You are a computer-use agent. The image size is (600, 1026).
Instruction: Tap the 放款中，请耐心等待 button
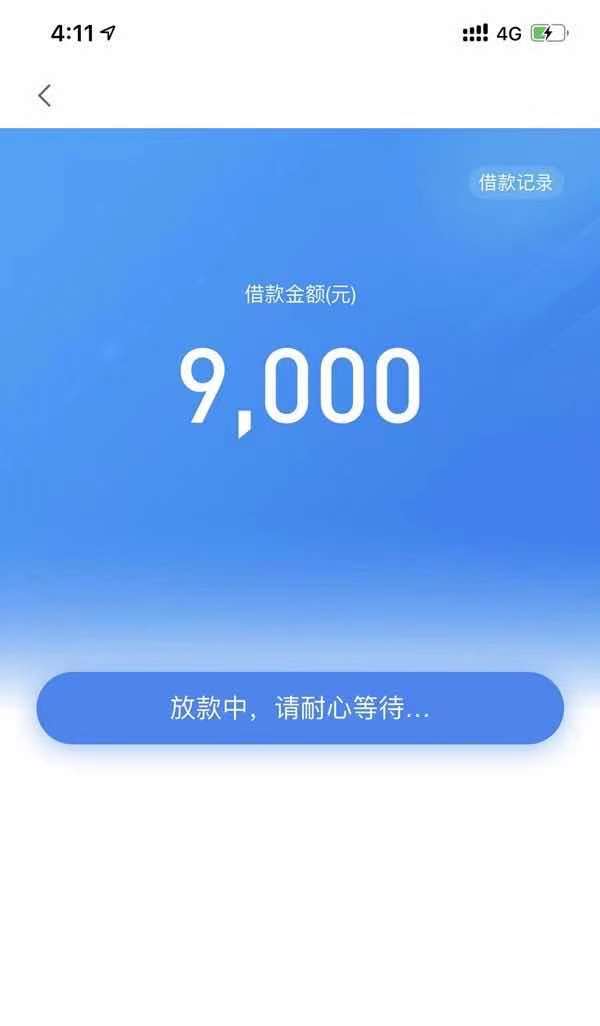point(300,708)
